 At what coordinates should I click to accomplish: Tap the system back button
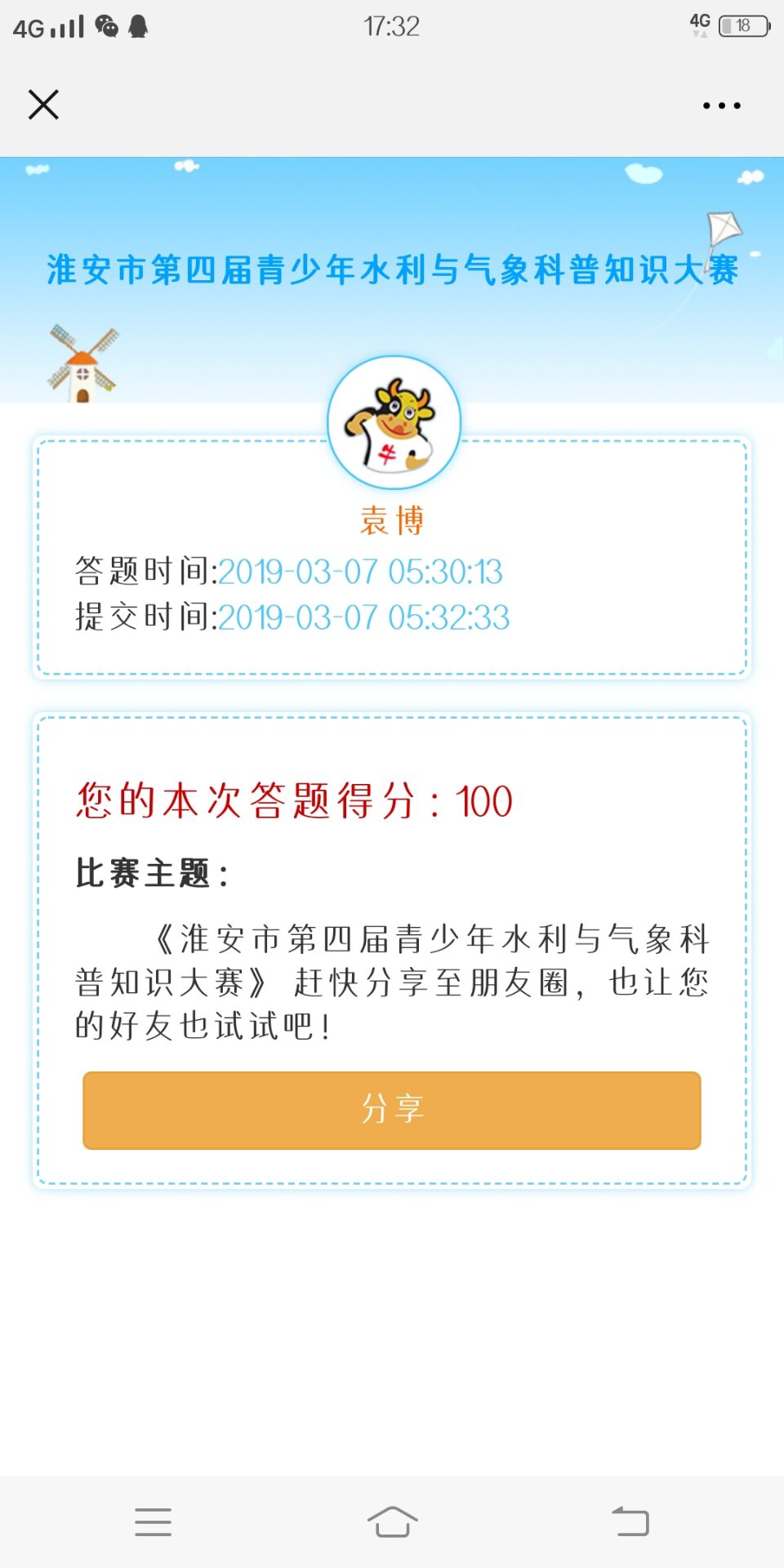pos(630,1522)
